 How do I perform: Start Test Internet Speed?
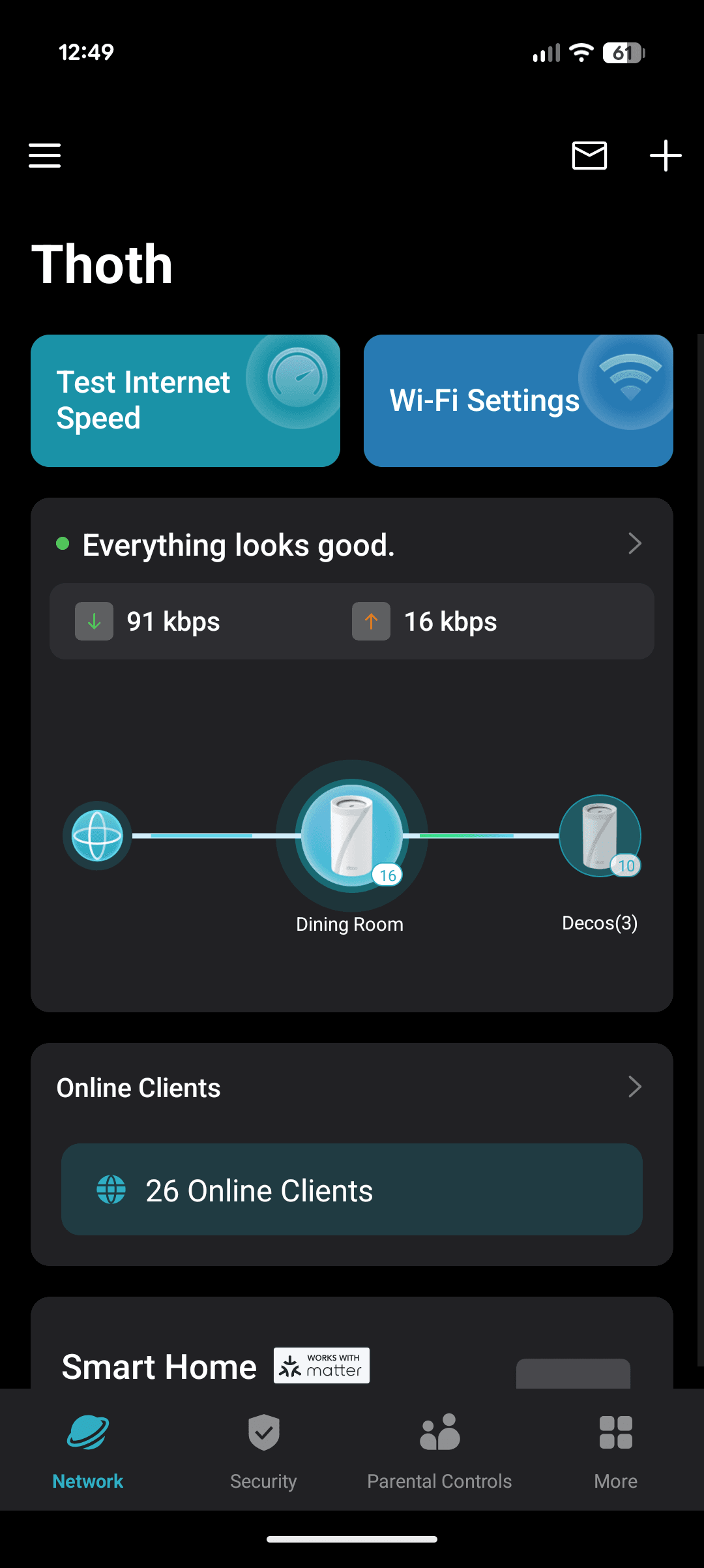click(x=185, y=400)
